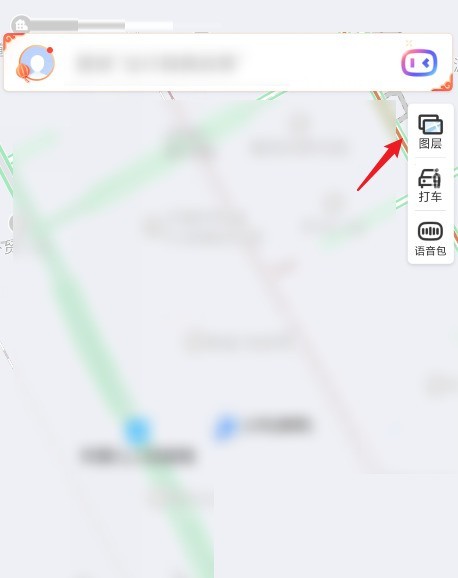The height and width of the screenshot is (578, 458).
Task: Open the 图层 layers panel
Action: click(x=430, y=132)
